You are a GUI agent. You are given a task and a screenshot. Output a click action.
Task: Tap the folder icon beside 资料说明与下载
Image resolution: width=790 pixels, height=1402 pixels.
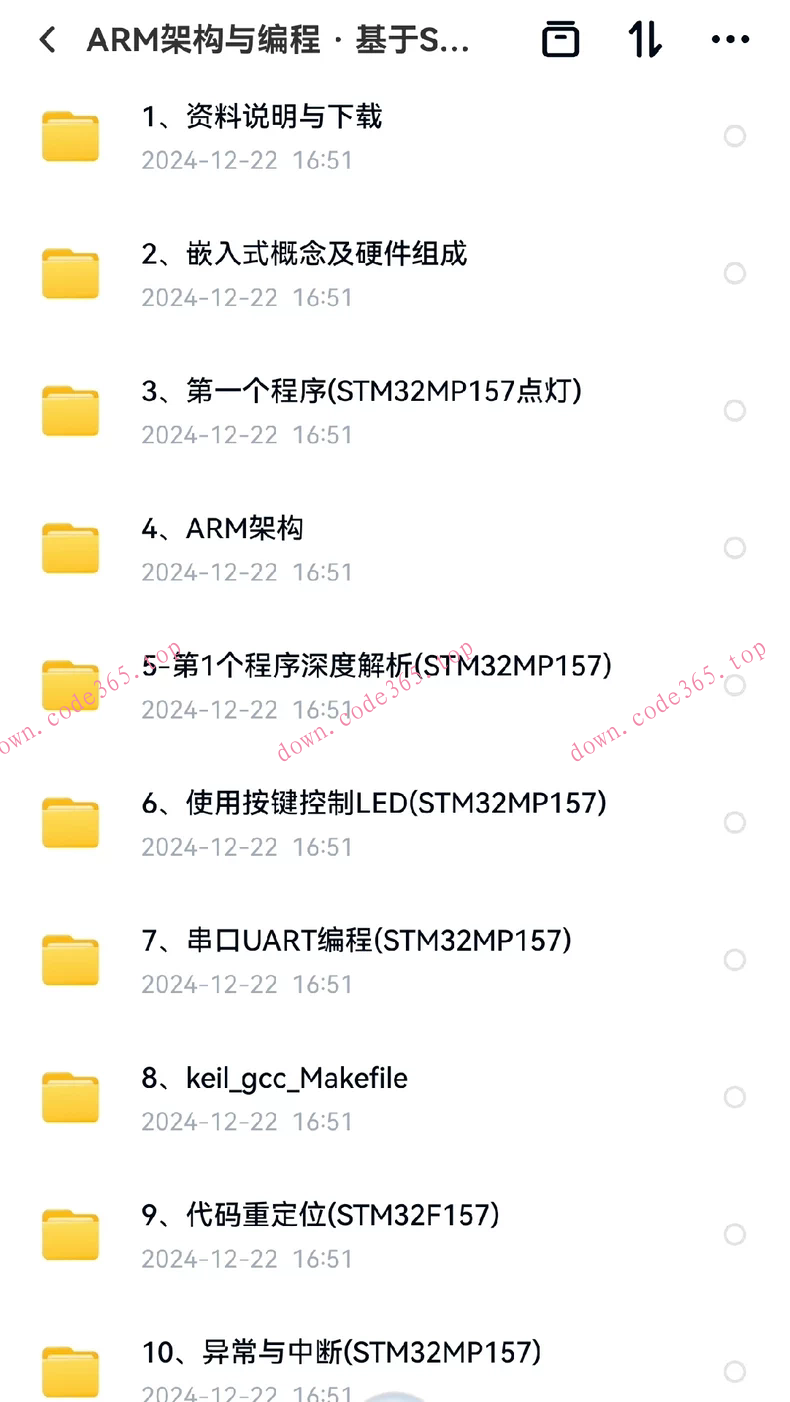(70, 135)
